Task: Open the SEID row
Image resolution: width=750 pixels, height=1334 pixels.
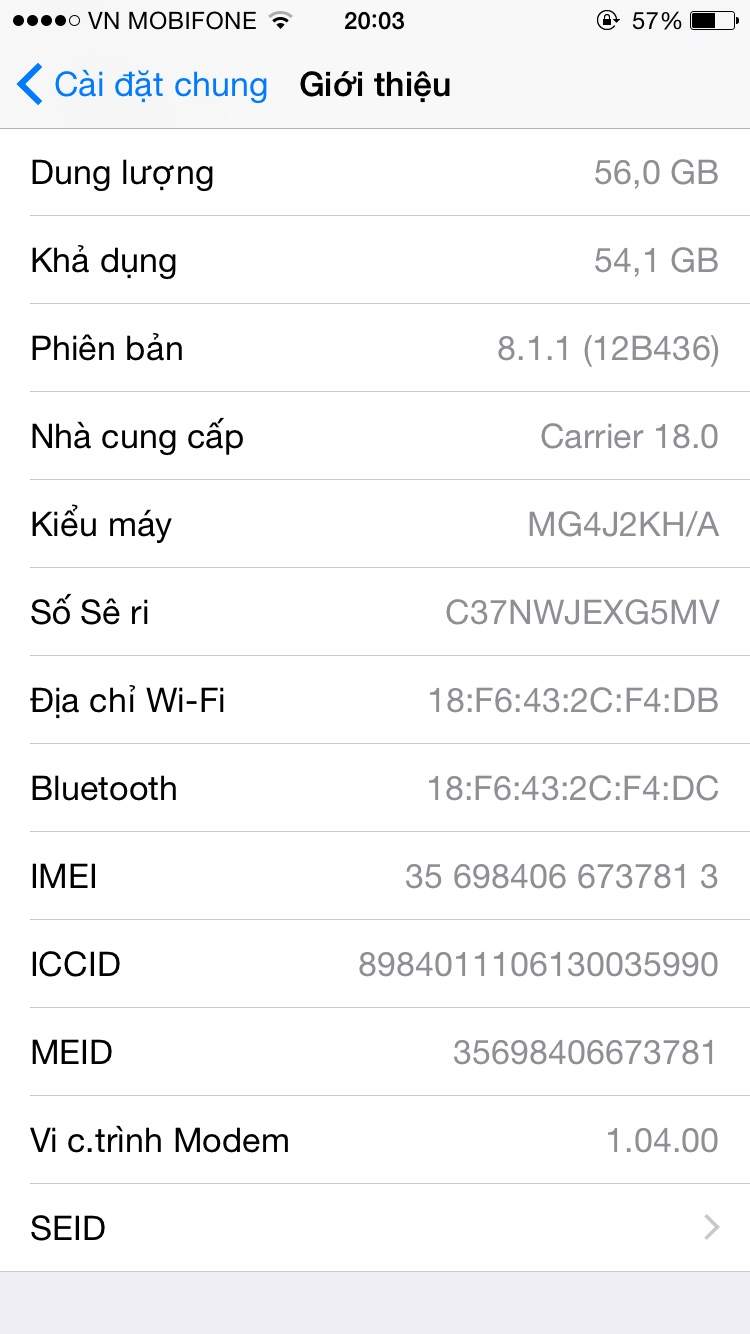Action: [x=375, y=1228]
